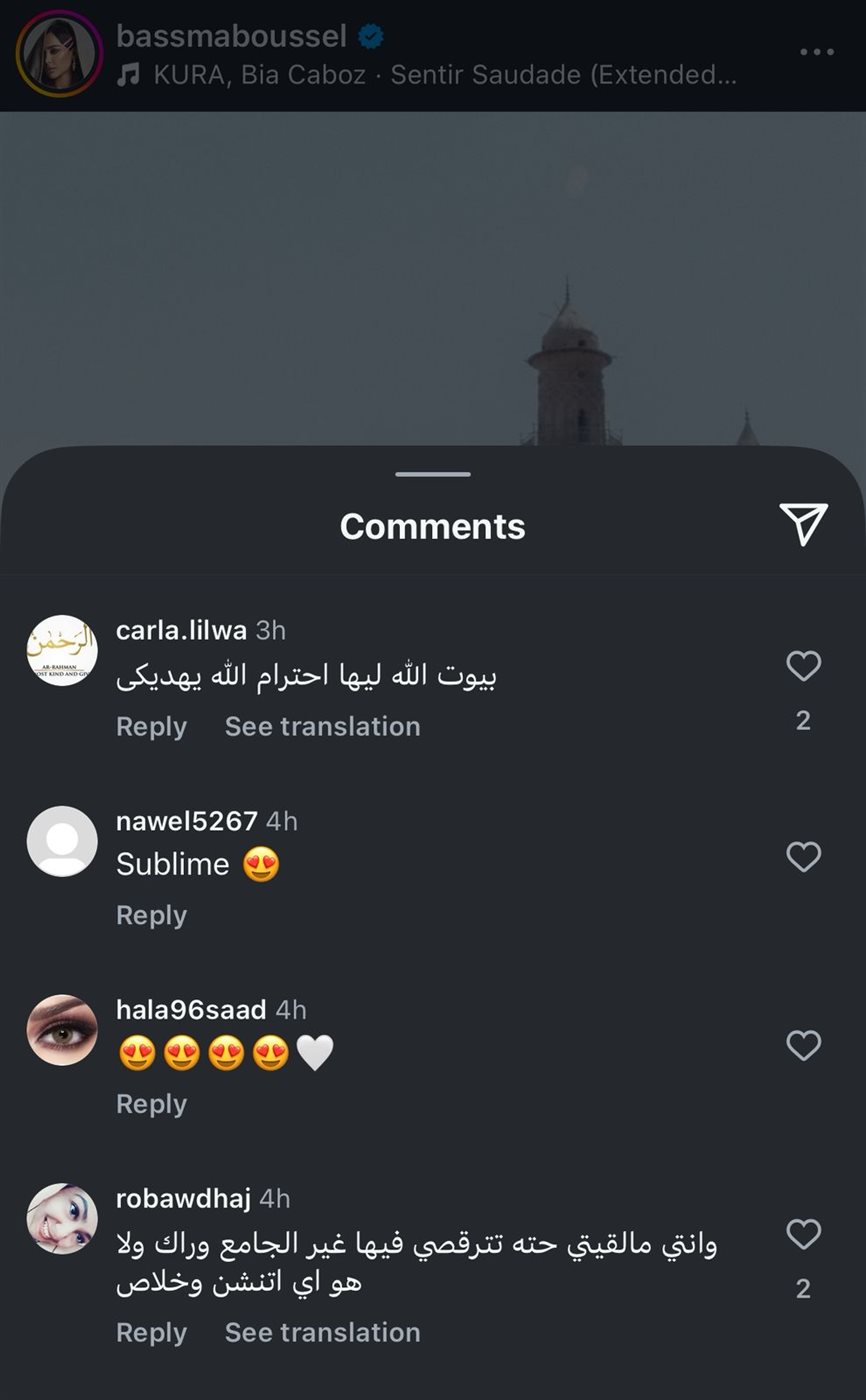Click the like count under carla.lilwa's comment
The width and height of the screenshot is (866, 1400).
[803, 722]
